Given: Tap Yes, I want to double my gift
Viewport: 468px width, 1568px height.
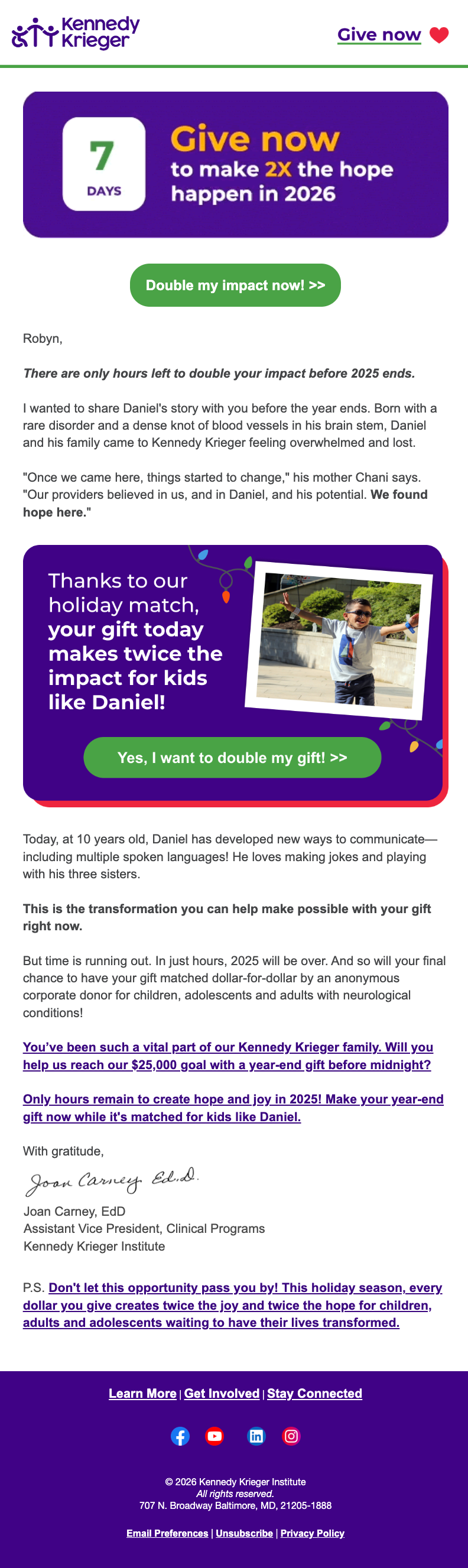Looking at the screenshot, I should tap(232, 757).
